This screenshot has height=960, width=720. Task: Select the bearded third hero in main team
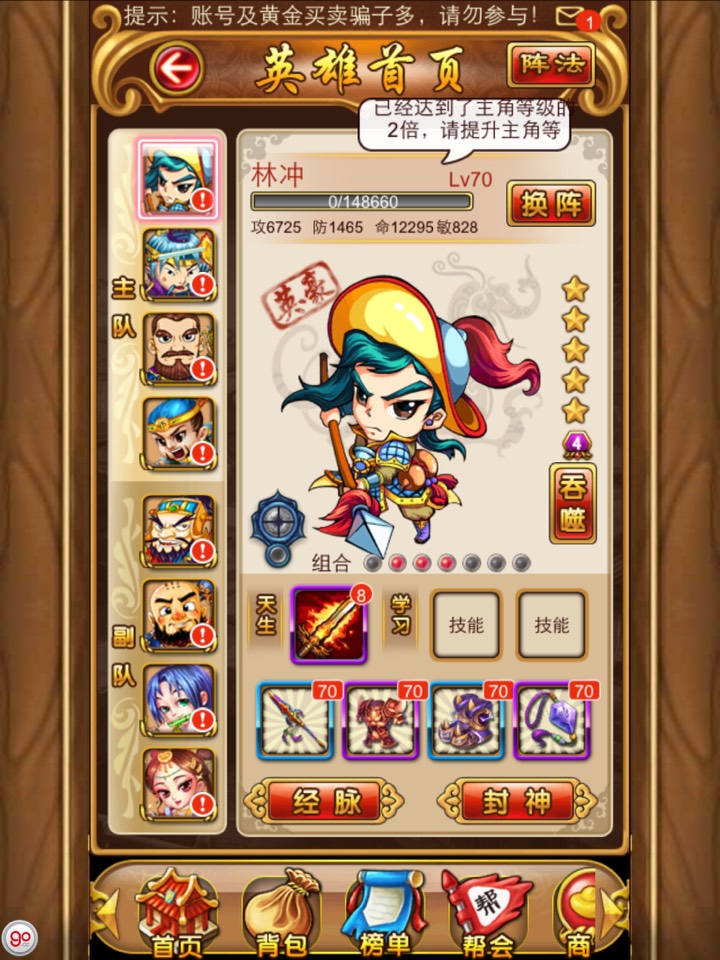[x=178, y=348]
